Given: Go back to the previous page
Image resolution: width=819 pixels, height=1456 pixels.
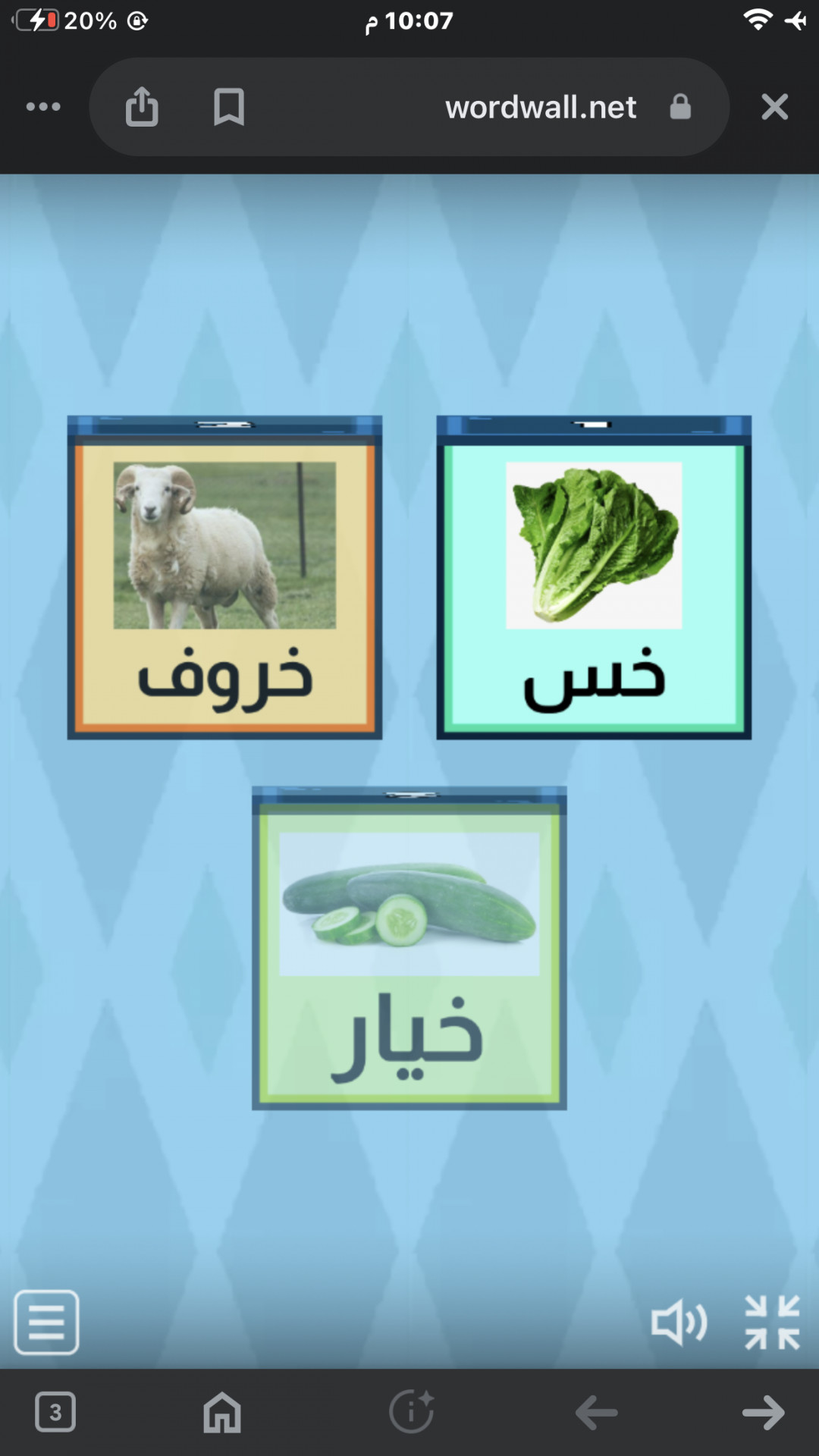Looking at the screenshot, I should tap(597, 1413).
